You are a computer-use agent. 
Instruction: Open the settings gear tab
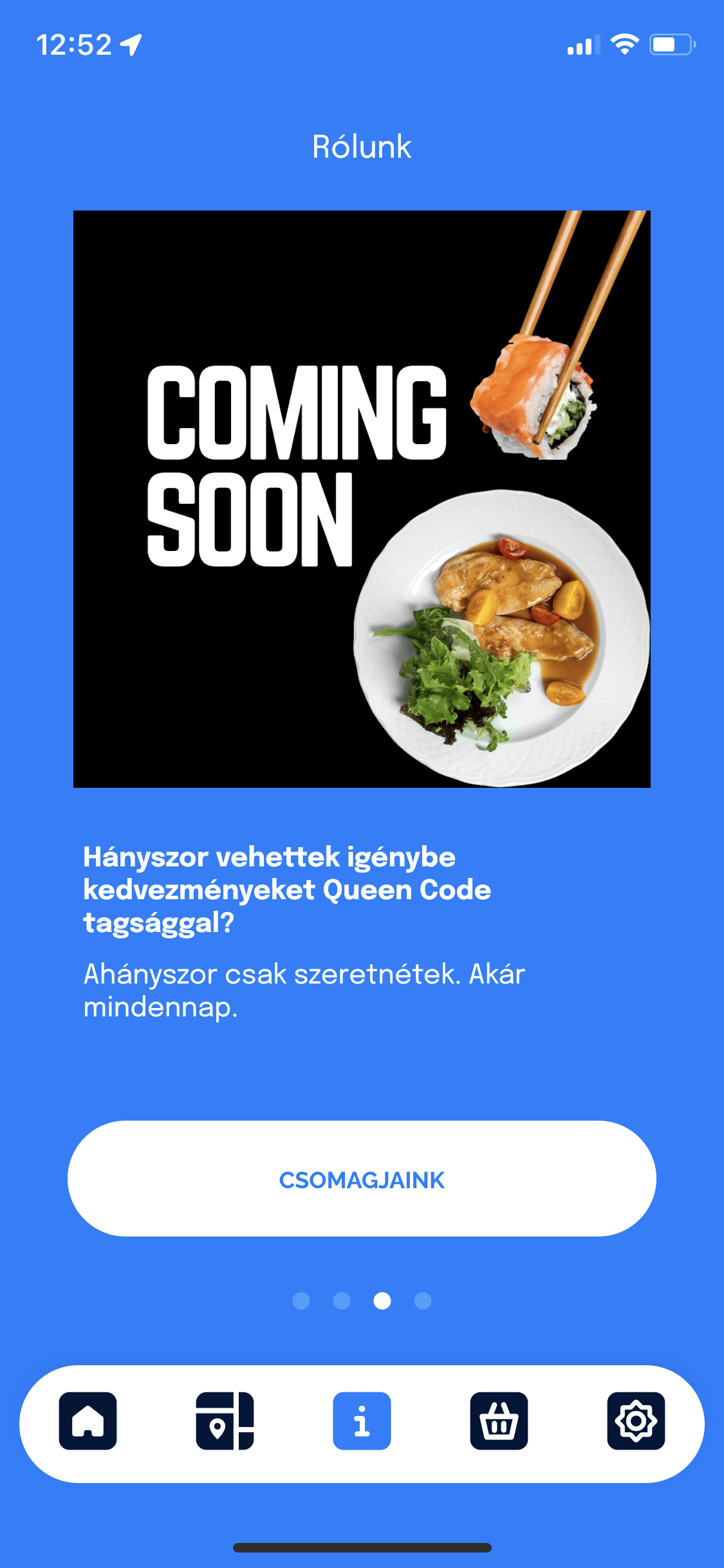click(x=636, y=1421)
